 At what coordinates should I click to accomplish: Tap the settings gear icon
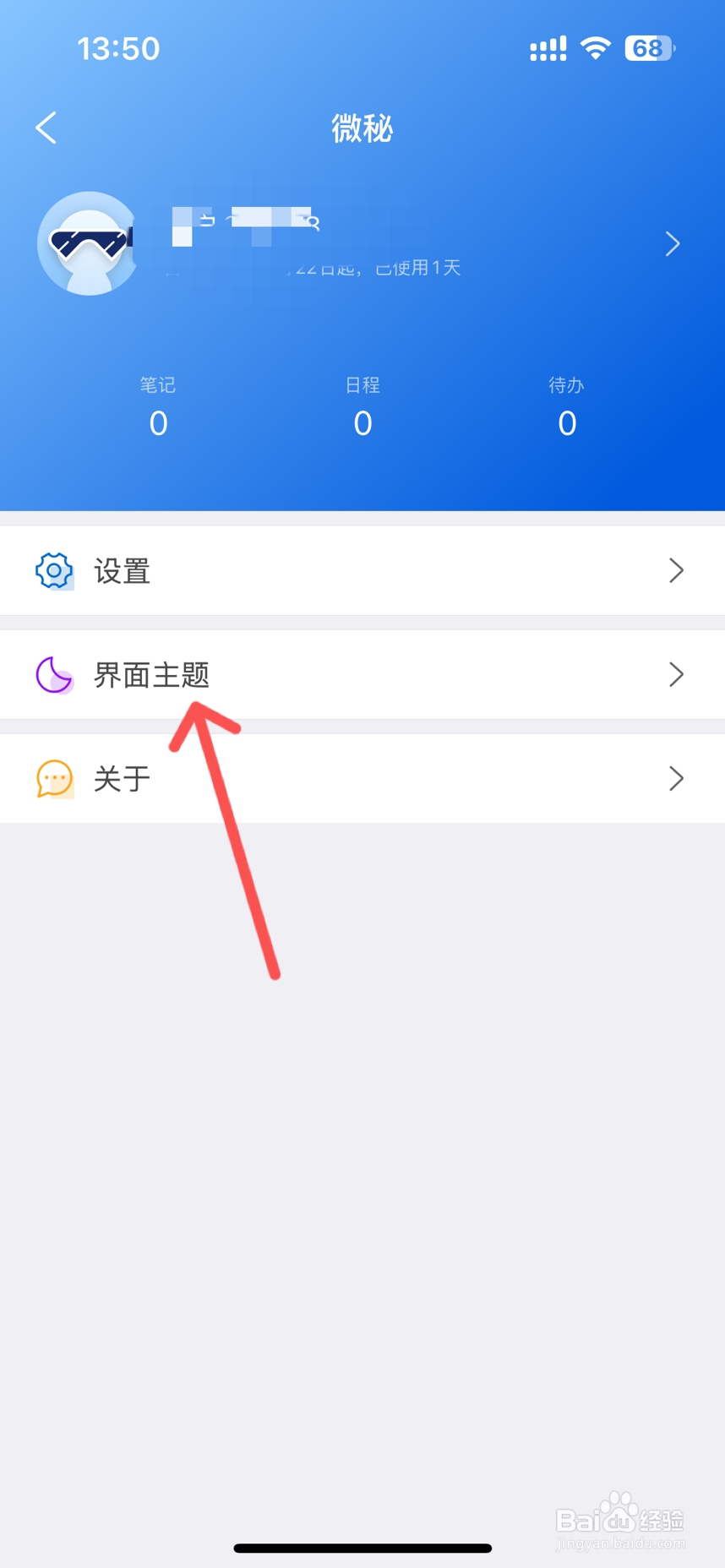point(54,570)
